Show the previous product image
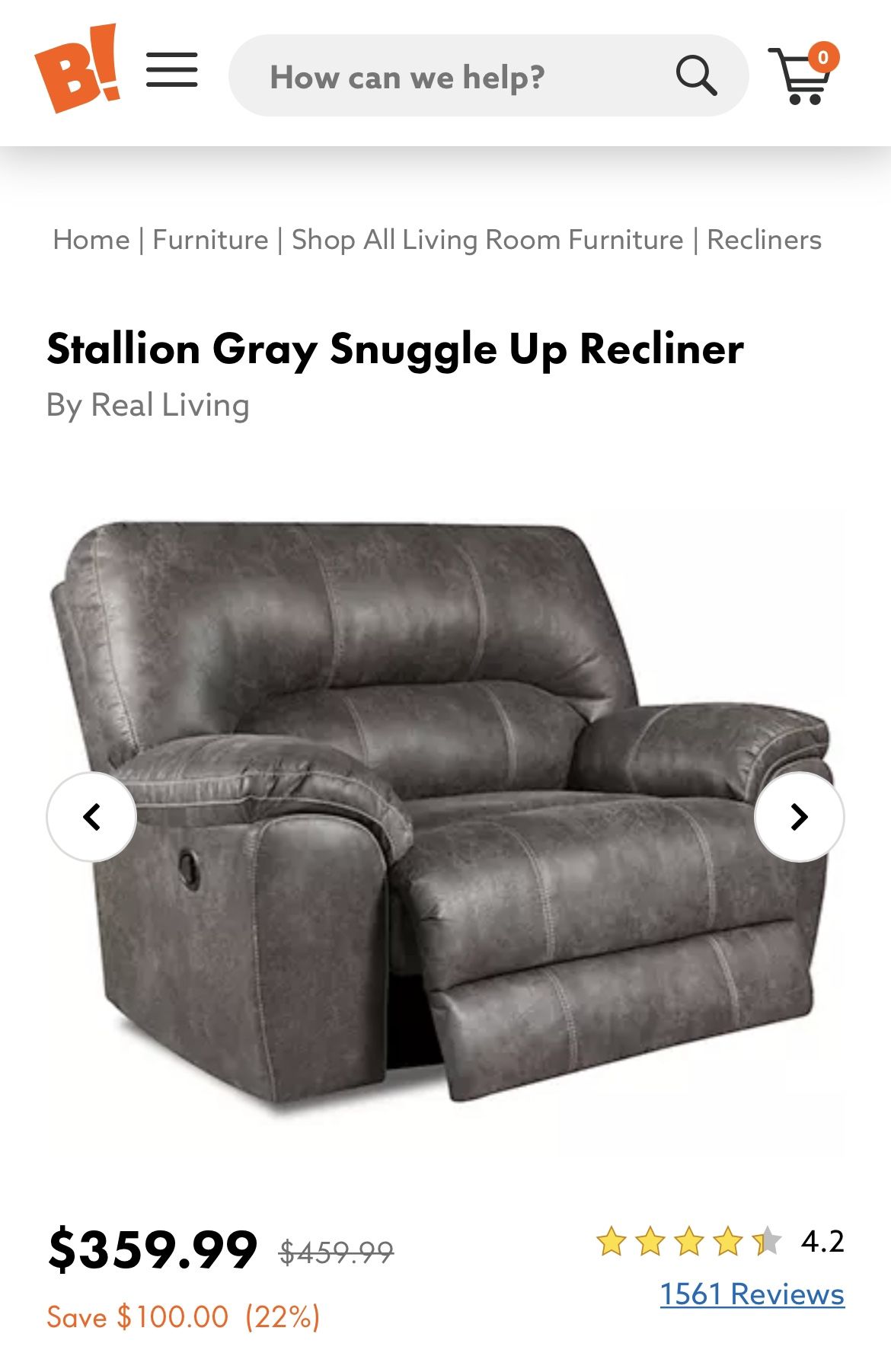This screenshot has height=1372, width=891. pos(92,817)
